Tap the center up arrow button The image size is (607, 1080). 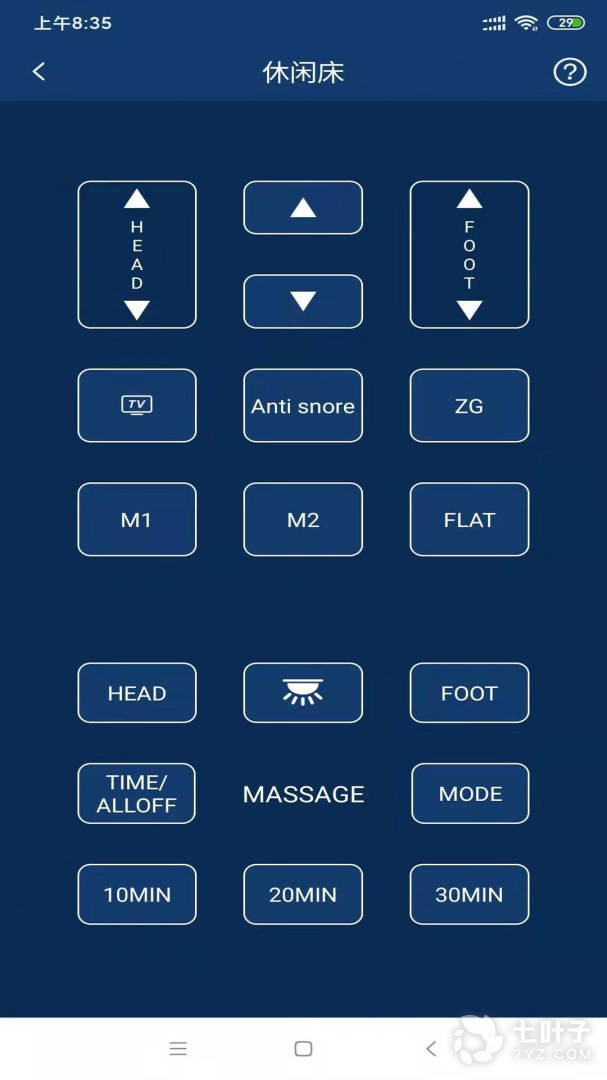pos(303,208)
